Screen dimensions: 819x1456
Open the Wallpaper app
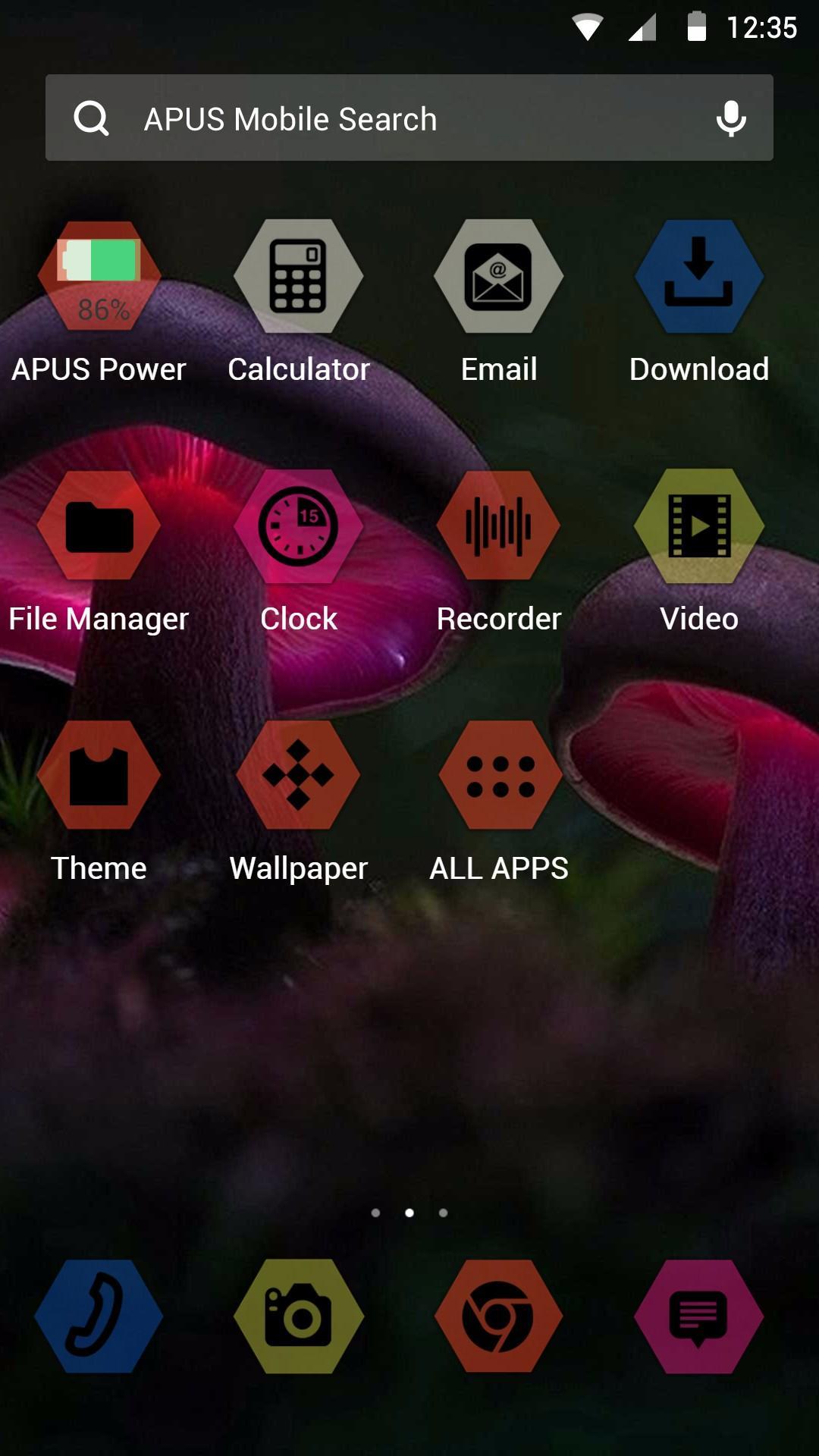(299, 776)
